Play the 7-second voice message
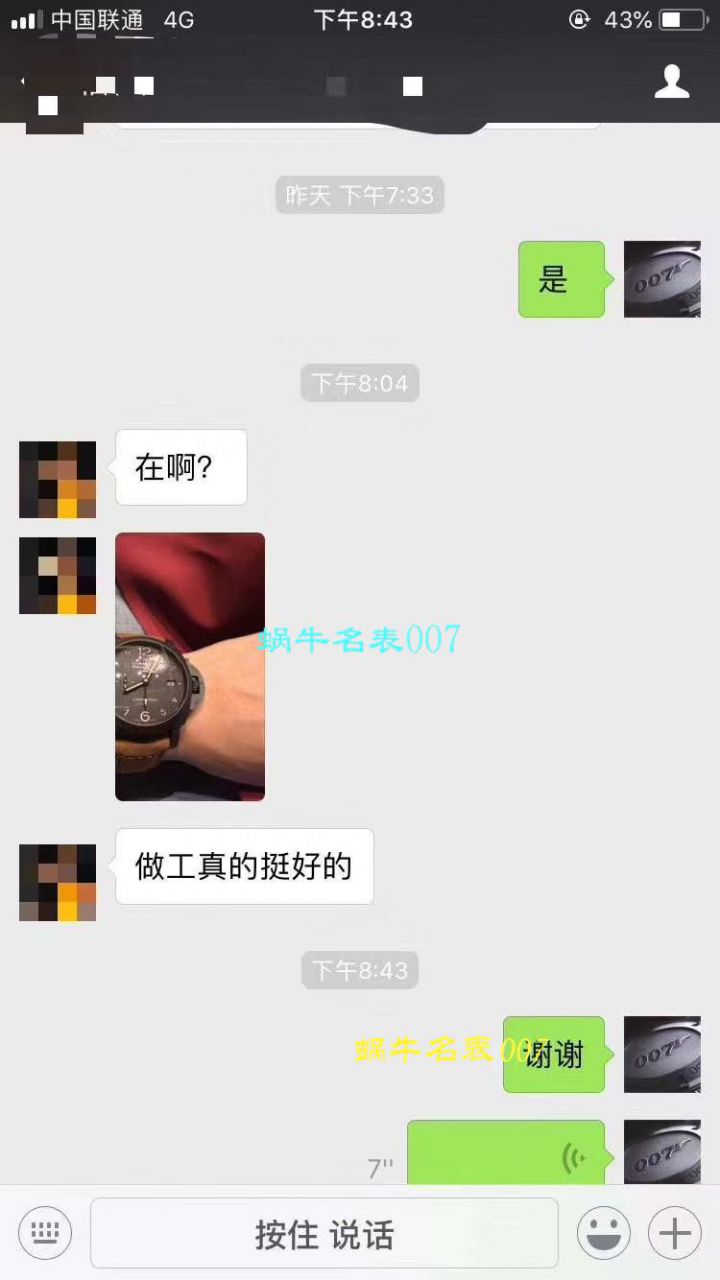 pyautogui.click(x=506, y=1157)
